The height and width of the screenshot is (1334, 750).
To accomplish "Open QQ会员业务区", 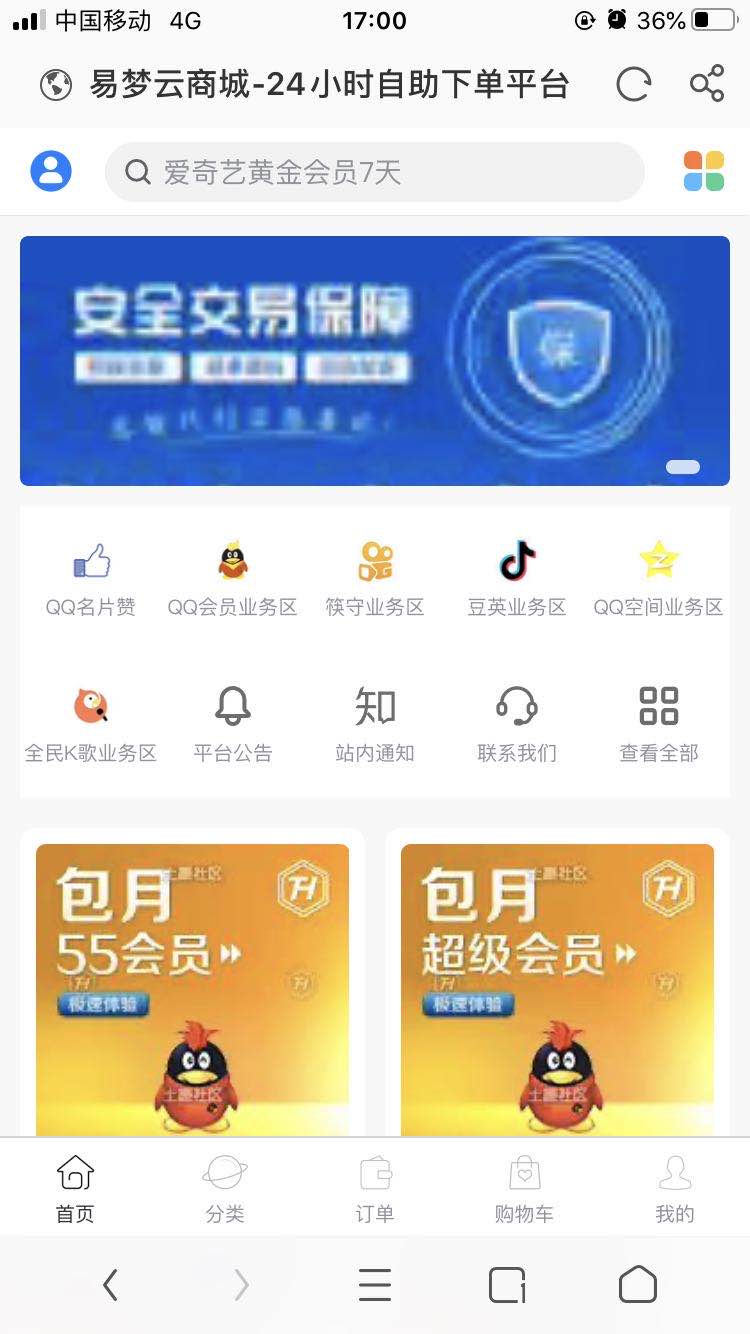I will [x=233, y=579].
